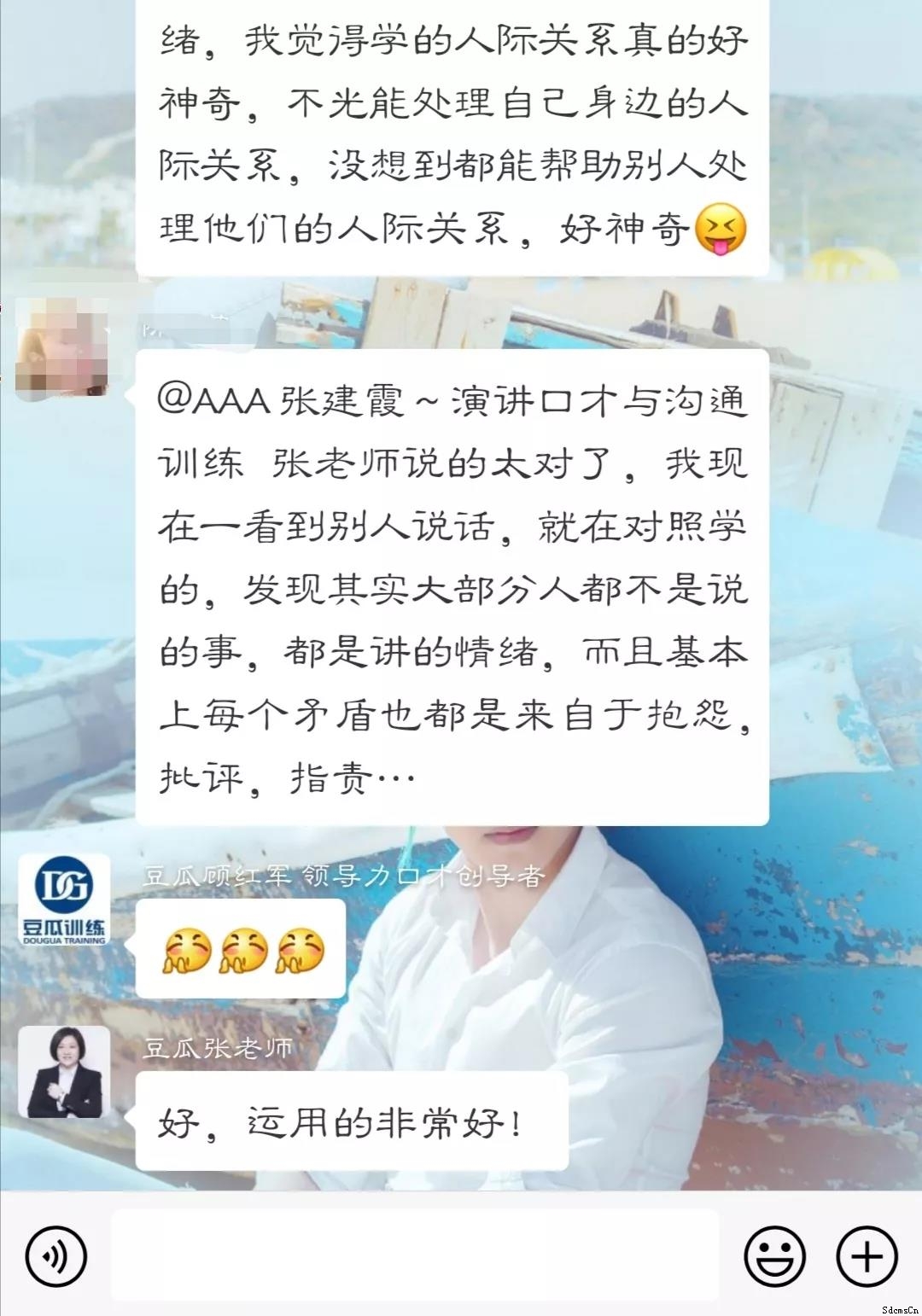Tap the message text field
Image resolution: width=922 pixels, height=1316 pixels.
(415, 1255)
